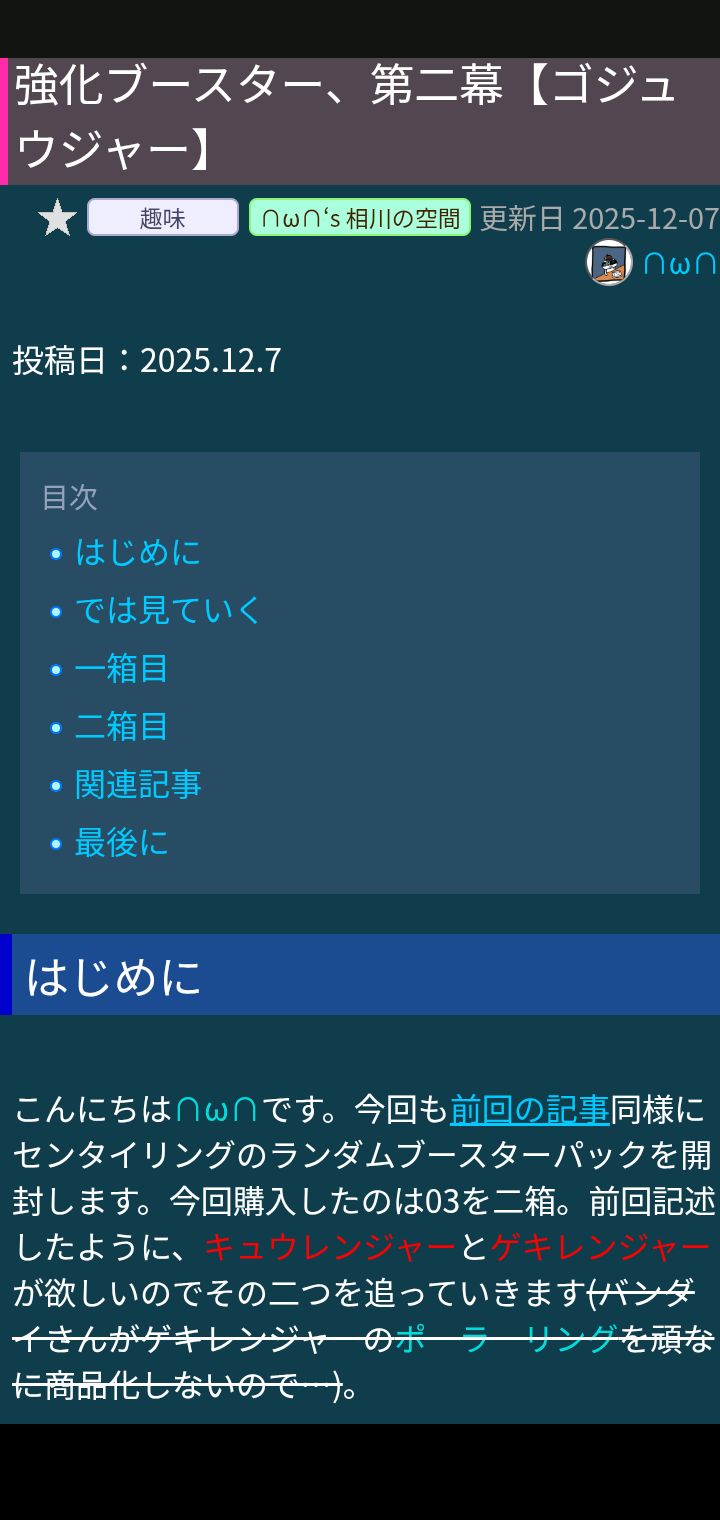Open the author's avatar profile
Image resolution: width=720 pixels, height=1520 pixels.
coord(609,263)
